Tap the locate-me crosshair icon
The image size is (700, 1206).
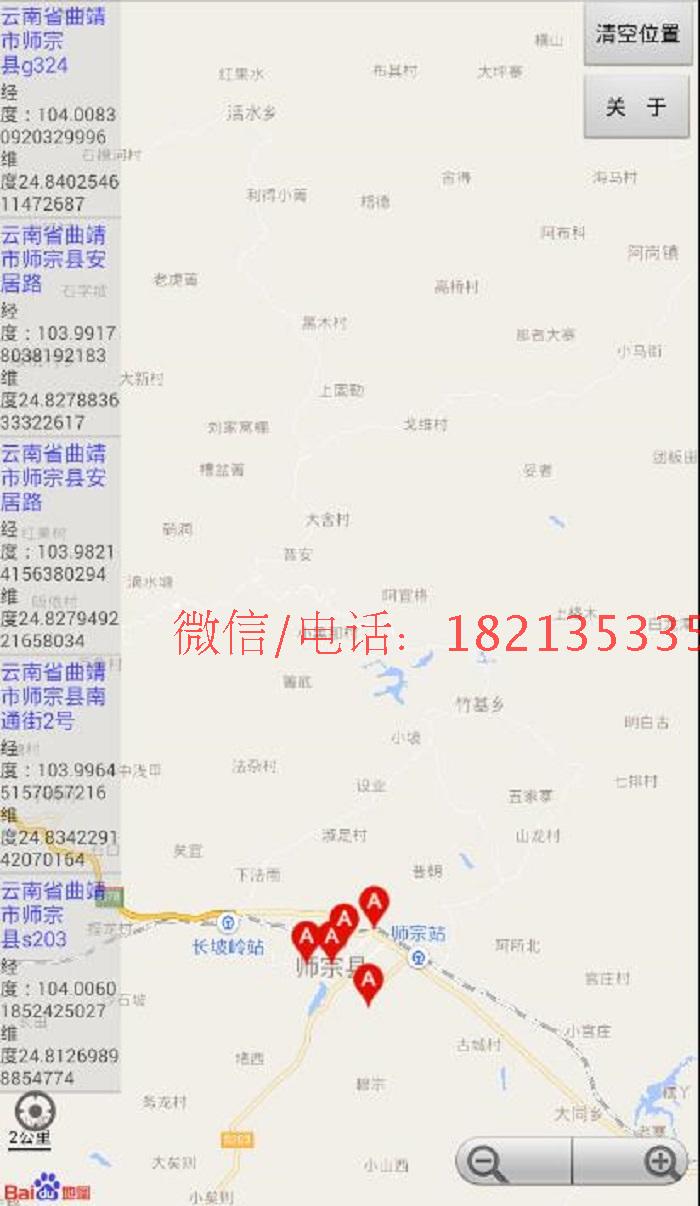click(34, 1112)
